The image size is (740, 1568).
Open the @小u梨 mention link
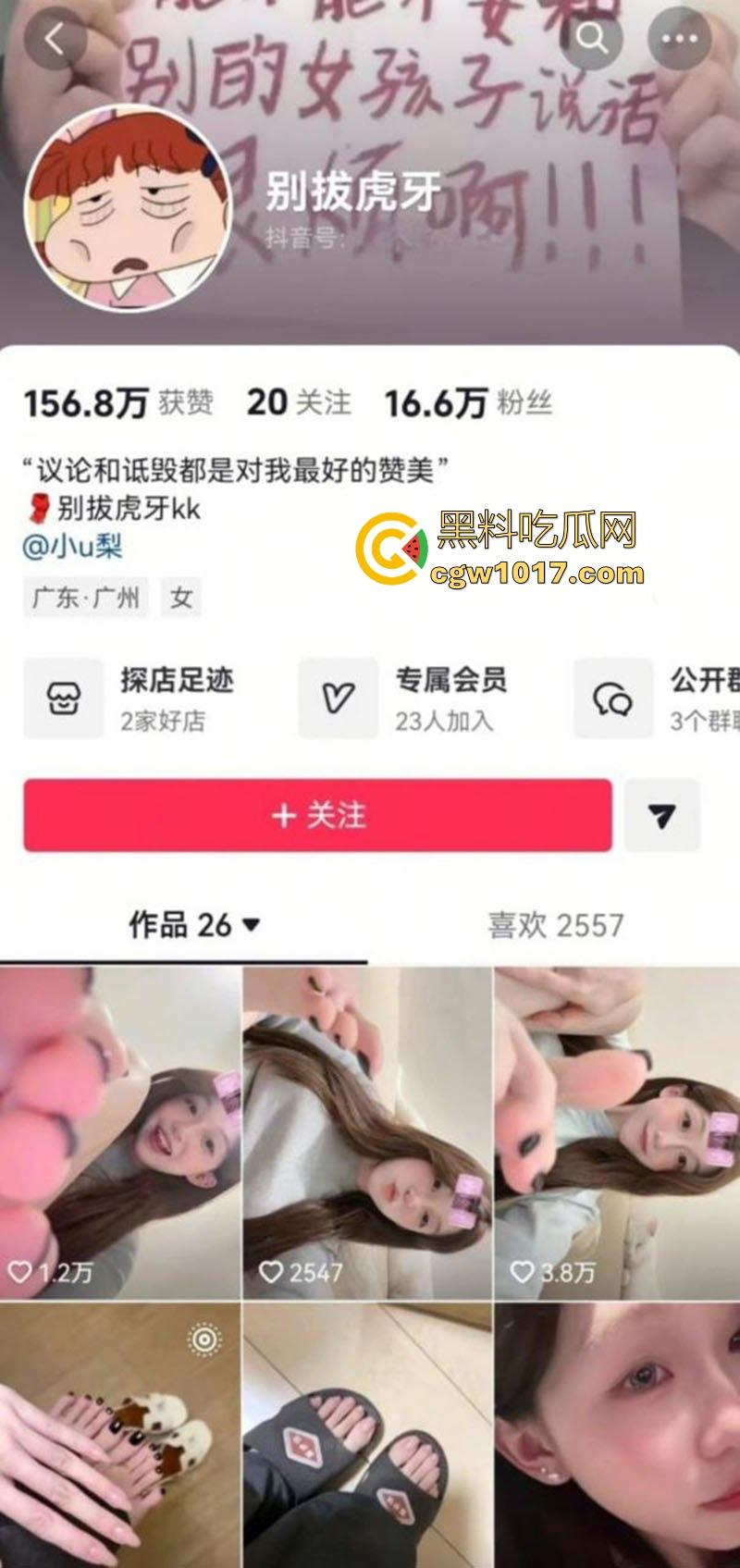72,547
